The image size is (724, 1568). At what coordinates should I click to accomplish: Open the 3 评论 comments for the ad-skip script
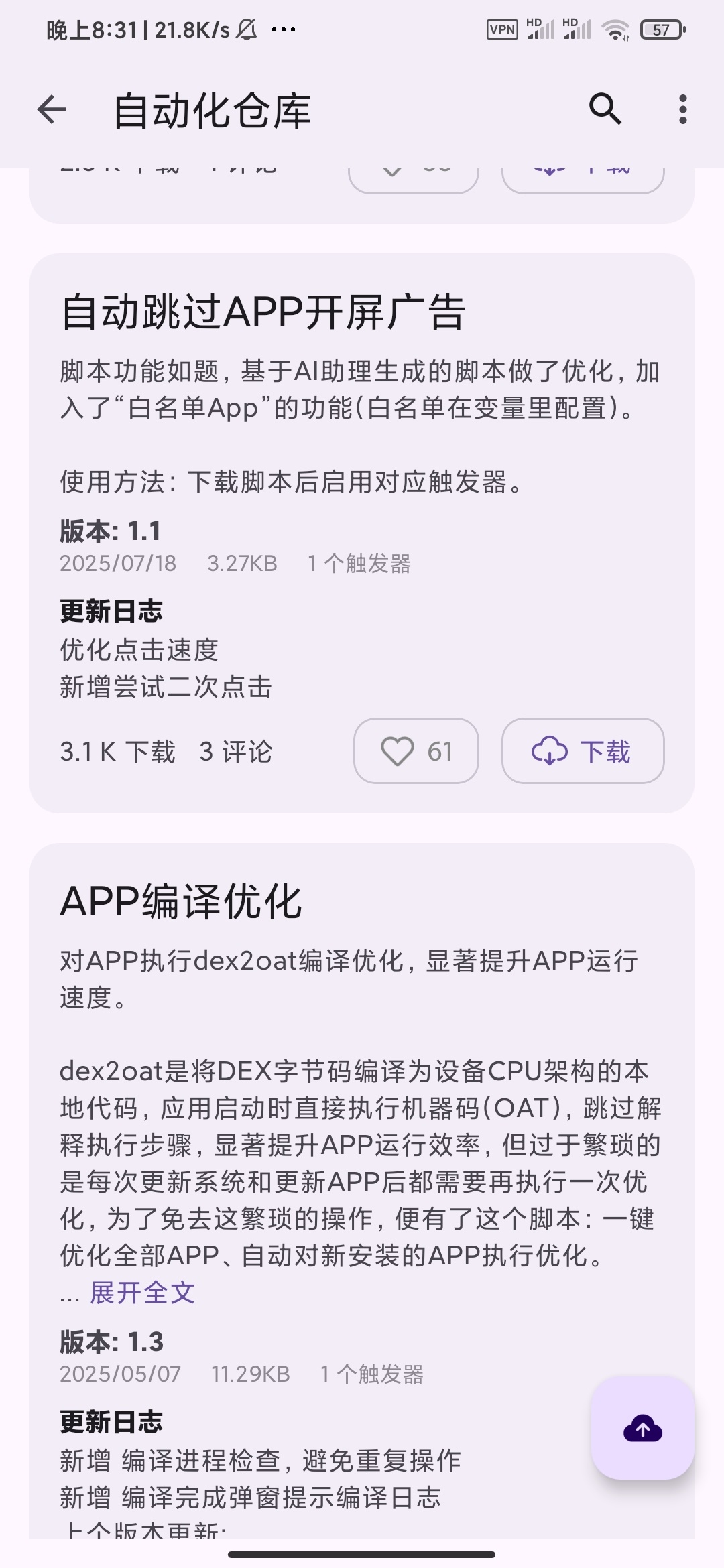pyautogui.click(x=235, y=752)
